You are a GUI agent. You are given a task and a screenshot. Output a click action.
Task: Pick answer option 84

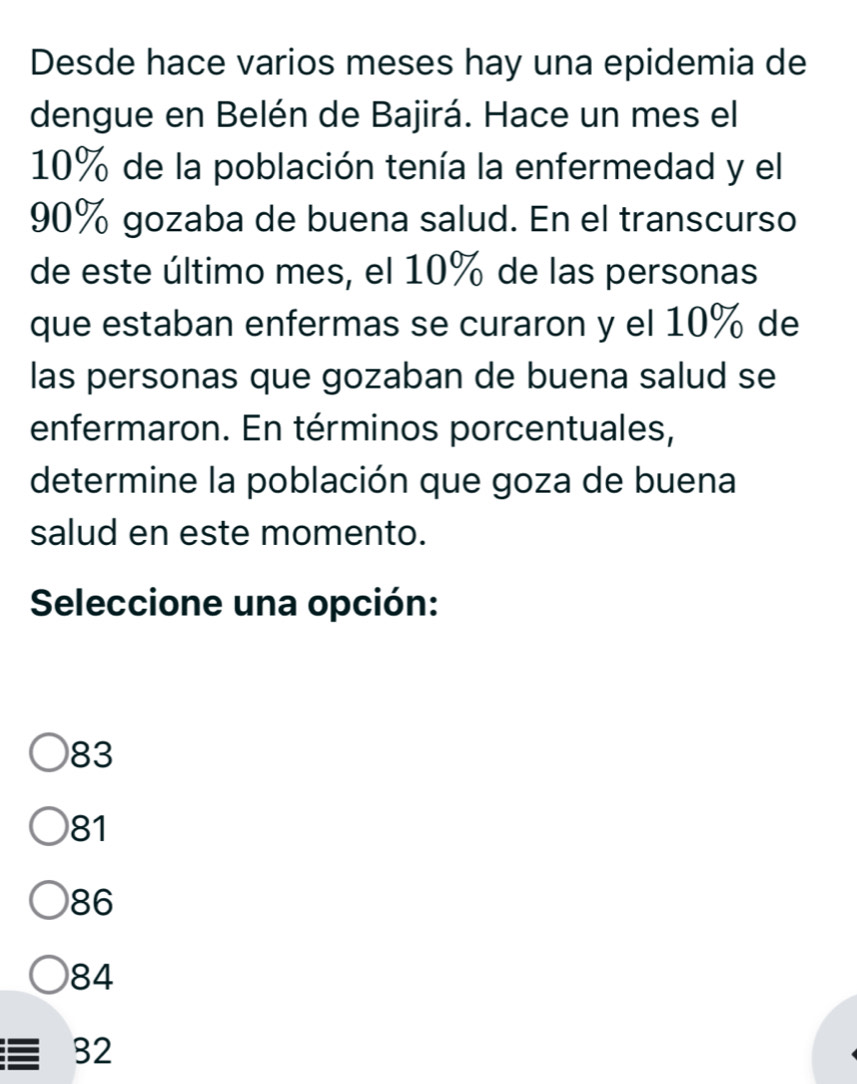[50, 975]
